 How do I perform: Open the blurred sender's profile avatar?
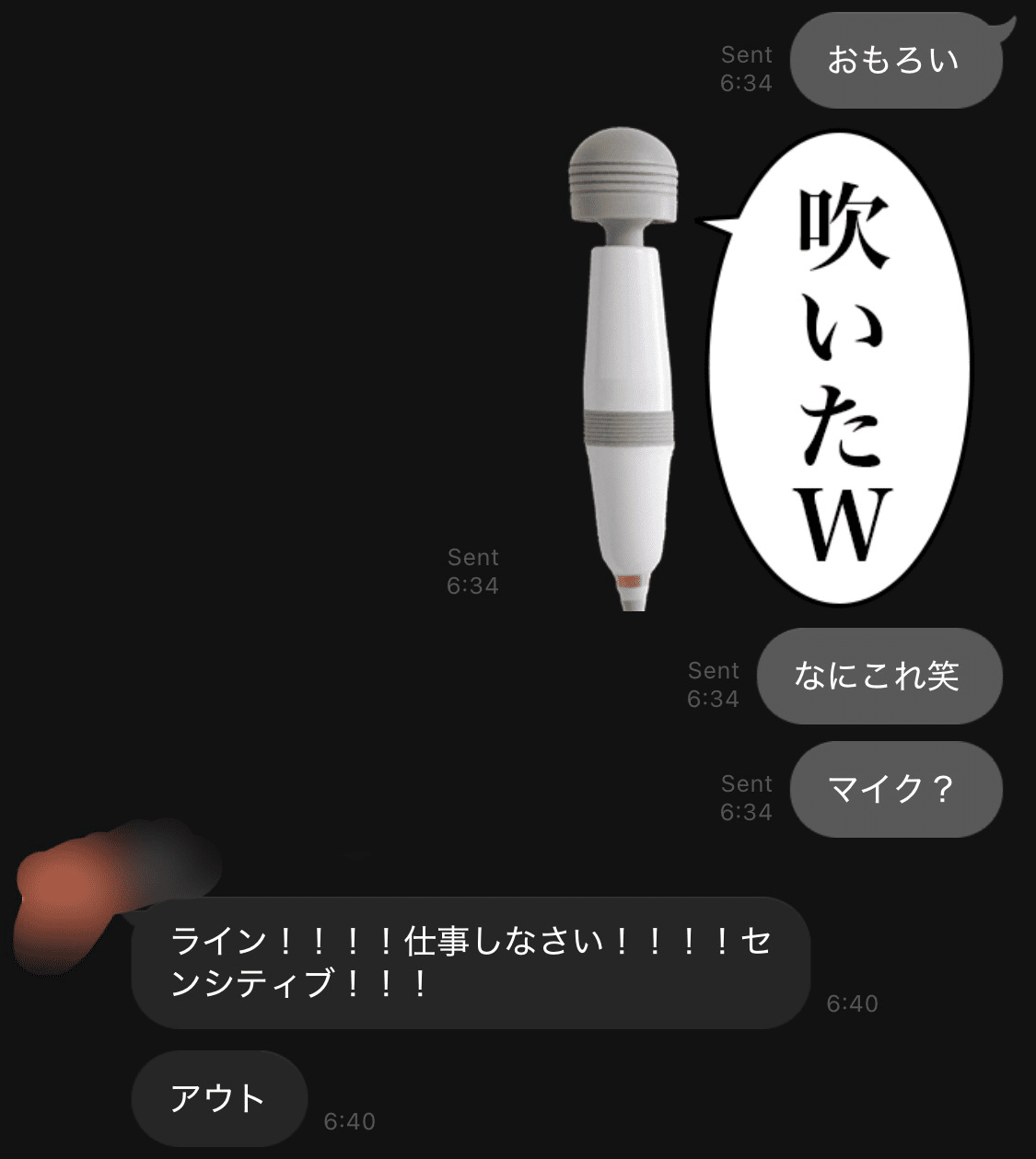point(69,896)
